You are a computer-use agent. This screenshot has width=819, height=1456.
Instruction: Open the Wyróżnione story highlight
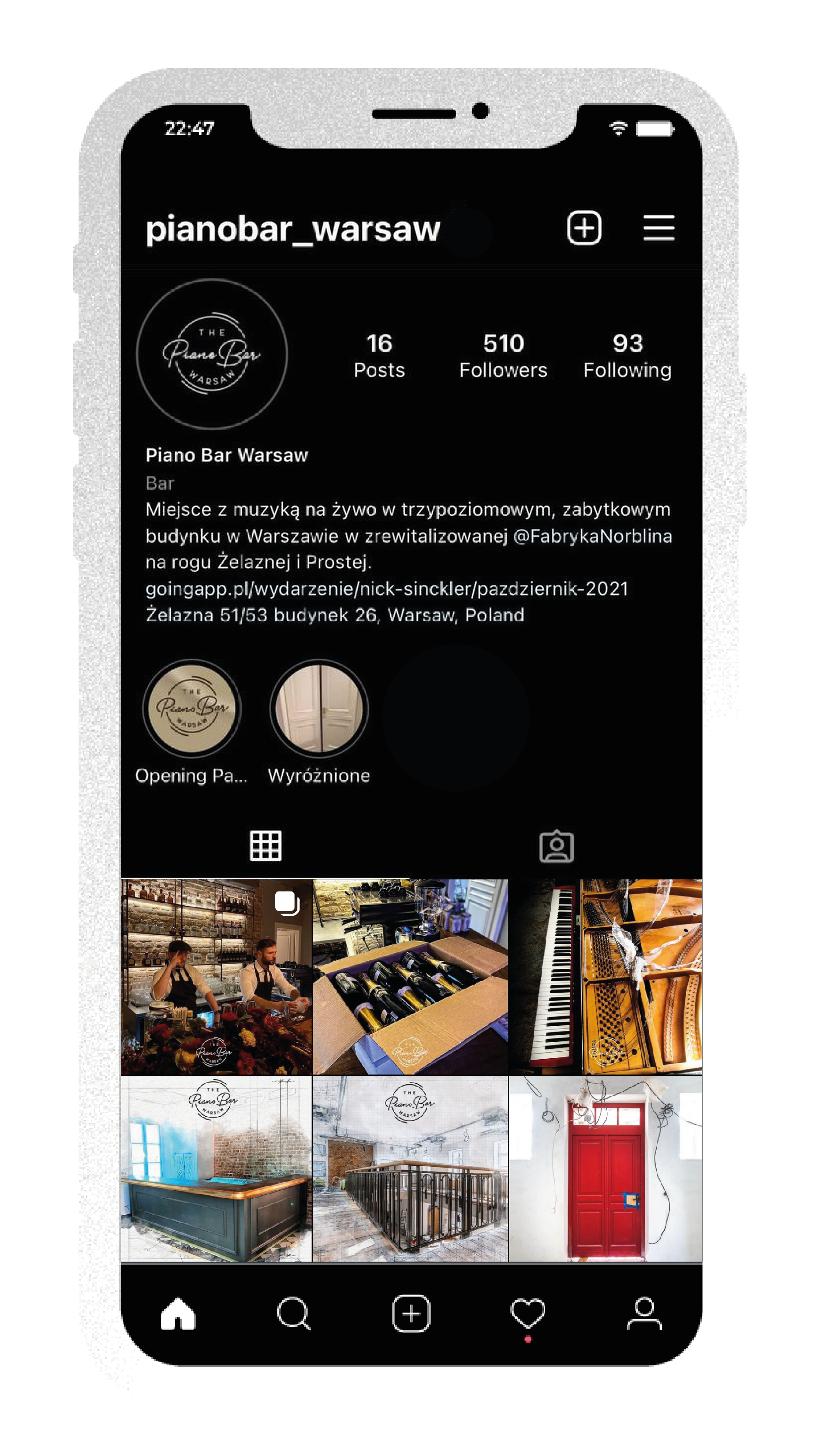pyautogui.click(x=319, y=709)
